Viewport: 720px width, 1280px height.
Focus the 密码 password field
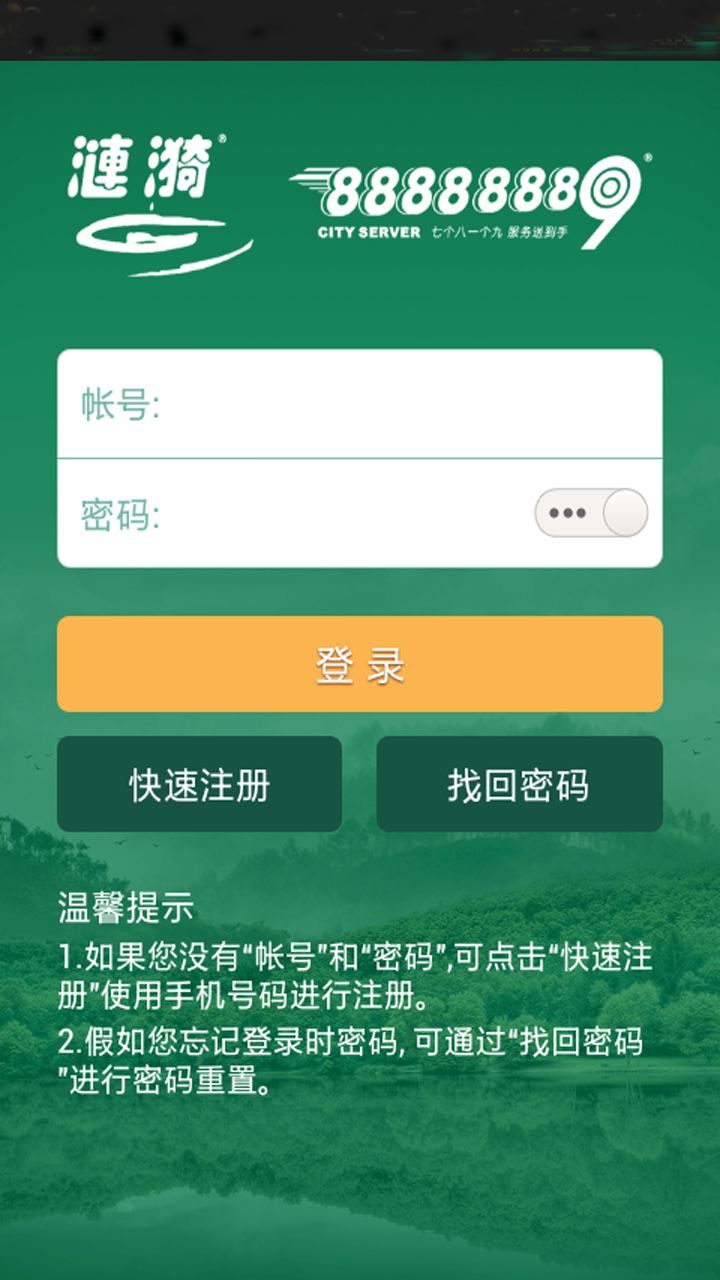pyautogui.click(x=340, y=514)
